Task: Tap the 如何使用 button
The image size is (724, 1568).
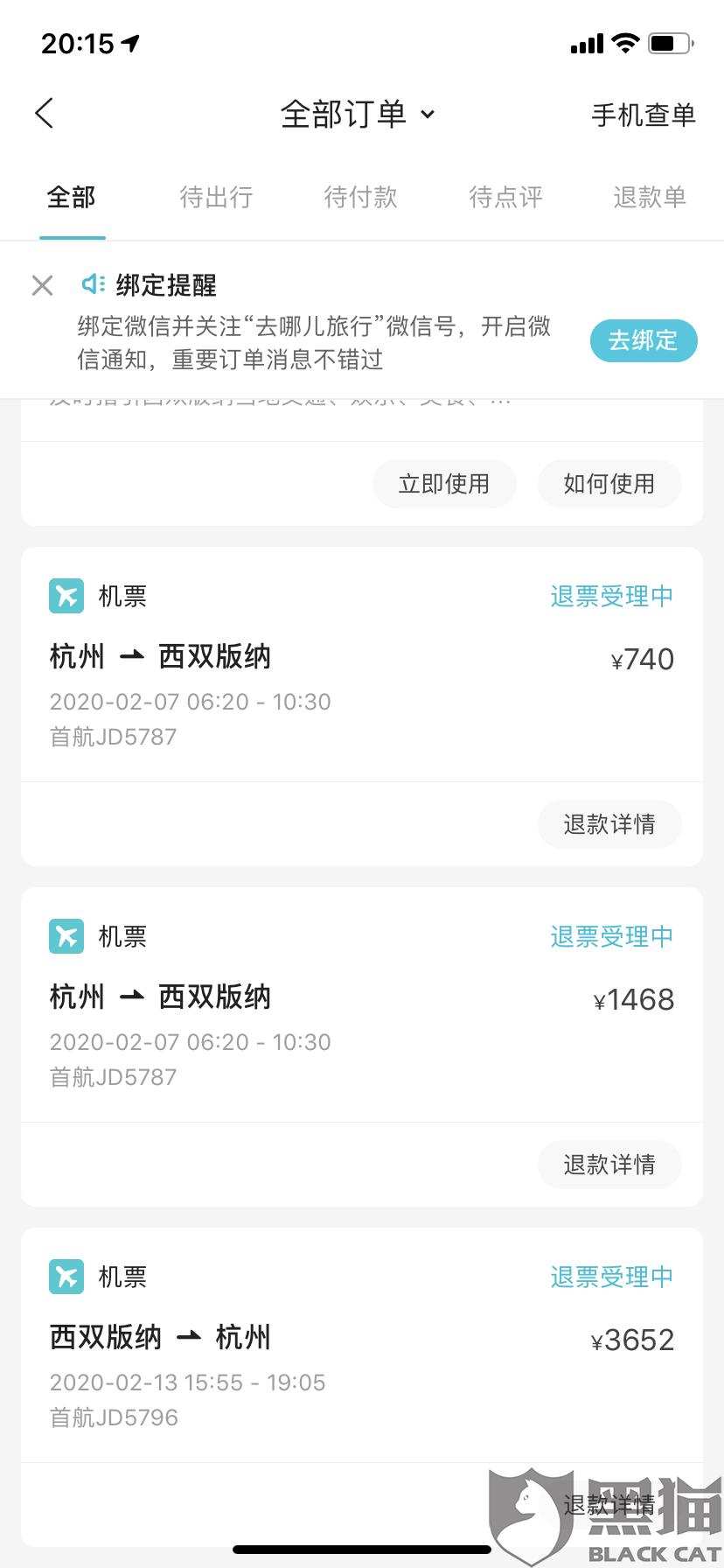Action: pyautogui.click(x=609, y=484)
